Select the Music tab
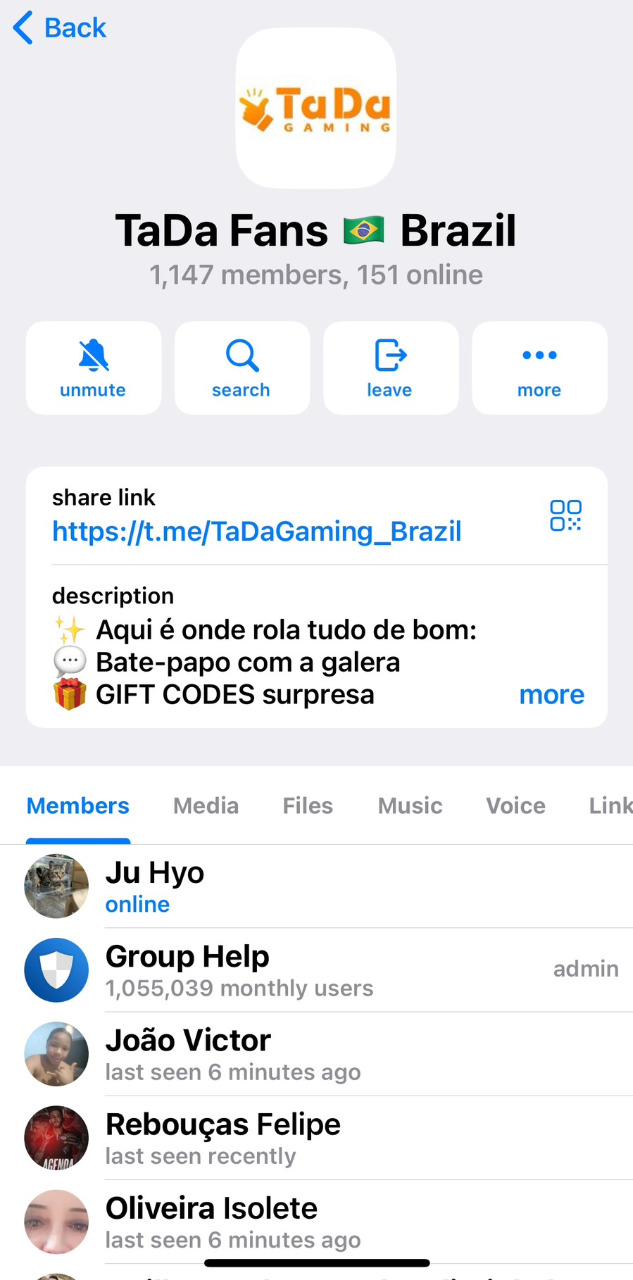 click(x=410, y=806)
